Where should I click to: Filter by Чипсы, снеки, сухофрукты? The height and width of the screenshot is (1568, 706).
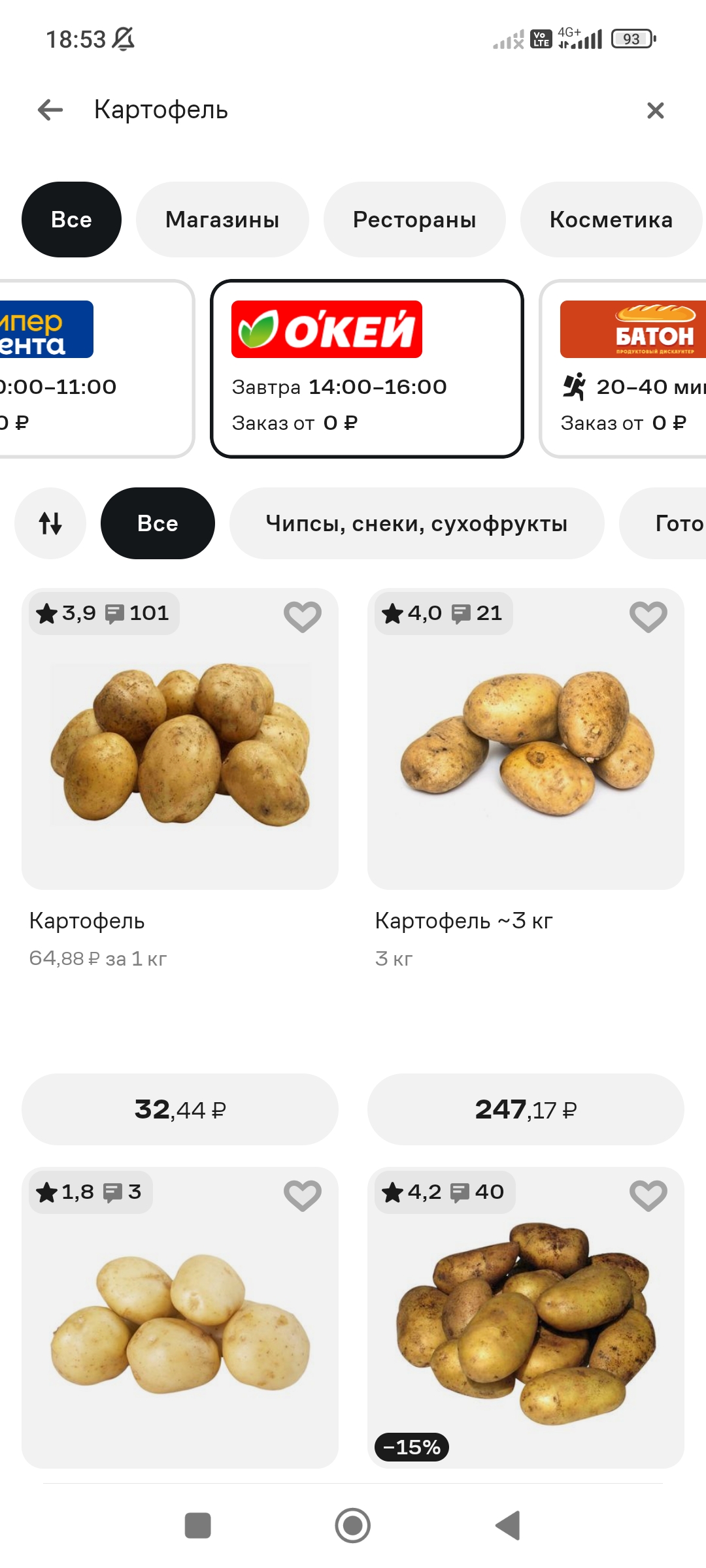coord(416,523)
